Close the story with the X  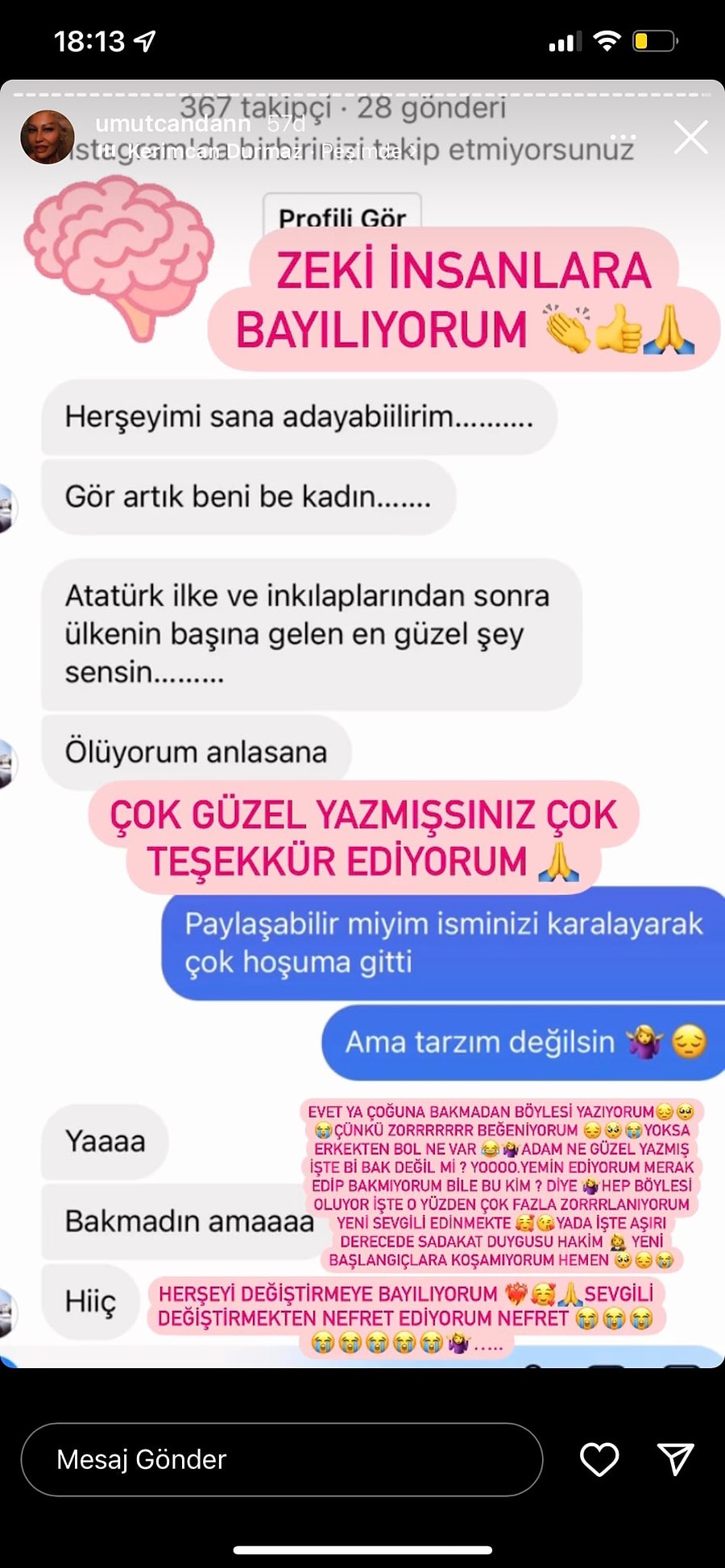(690, 137)
